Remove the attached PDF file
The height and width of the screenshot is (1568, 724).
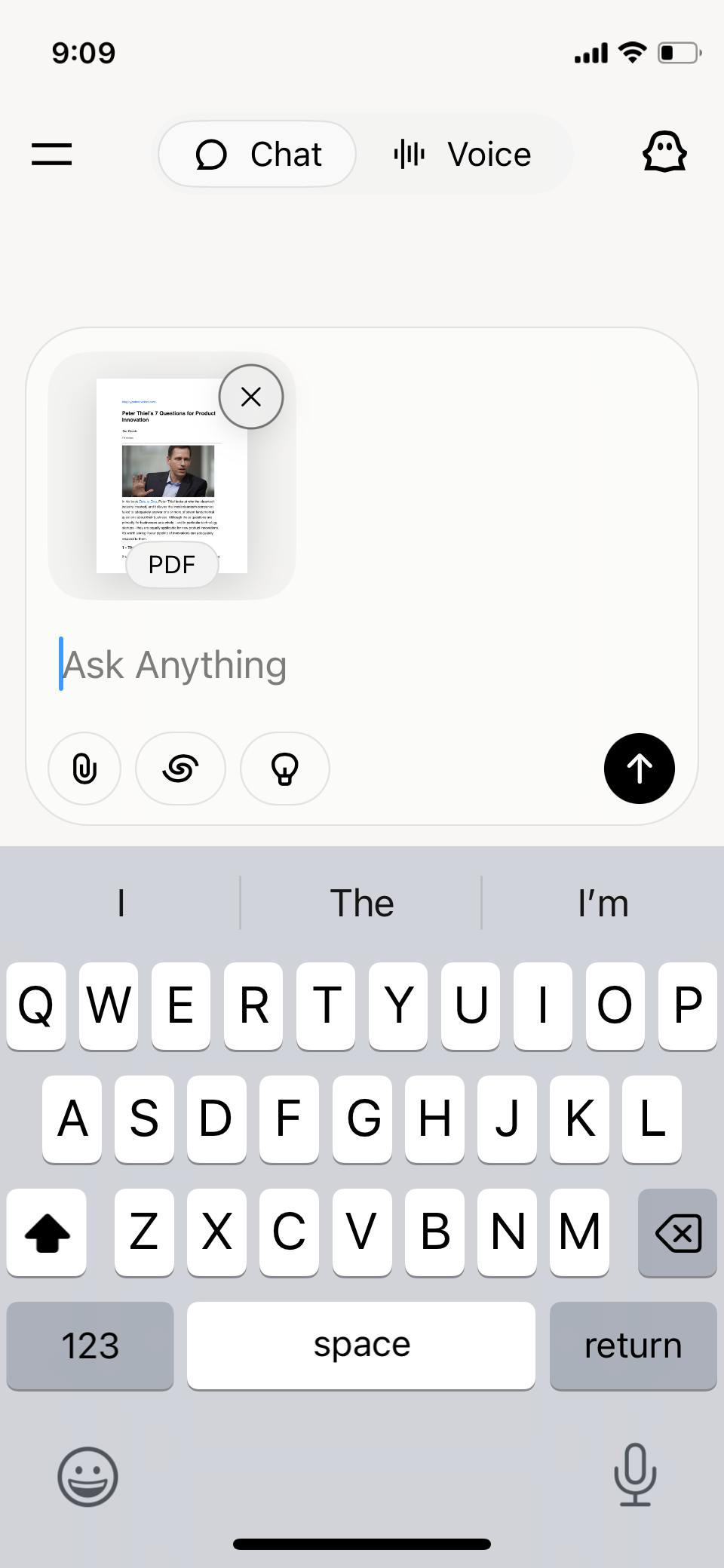251,397
